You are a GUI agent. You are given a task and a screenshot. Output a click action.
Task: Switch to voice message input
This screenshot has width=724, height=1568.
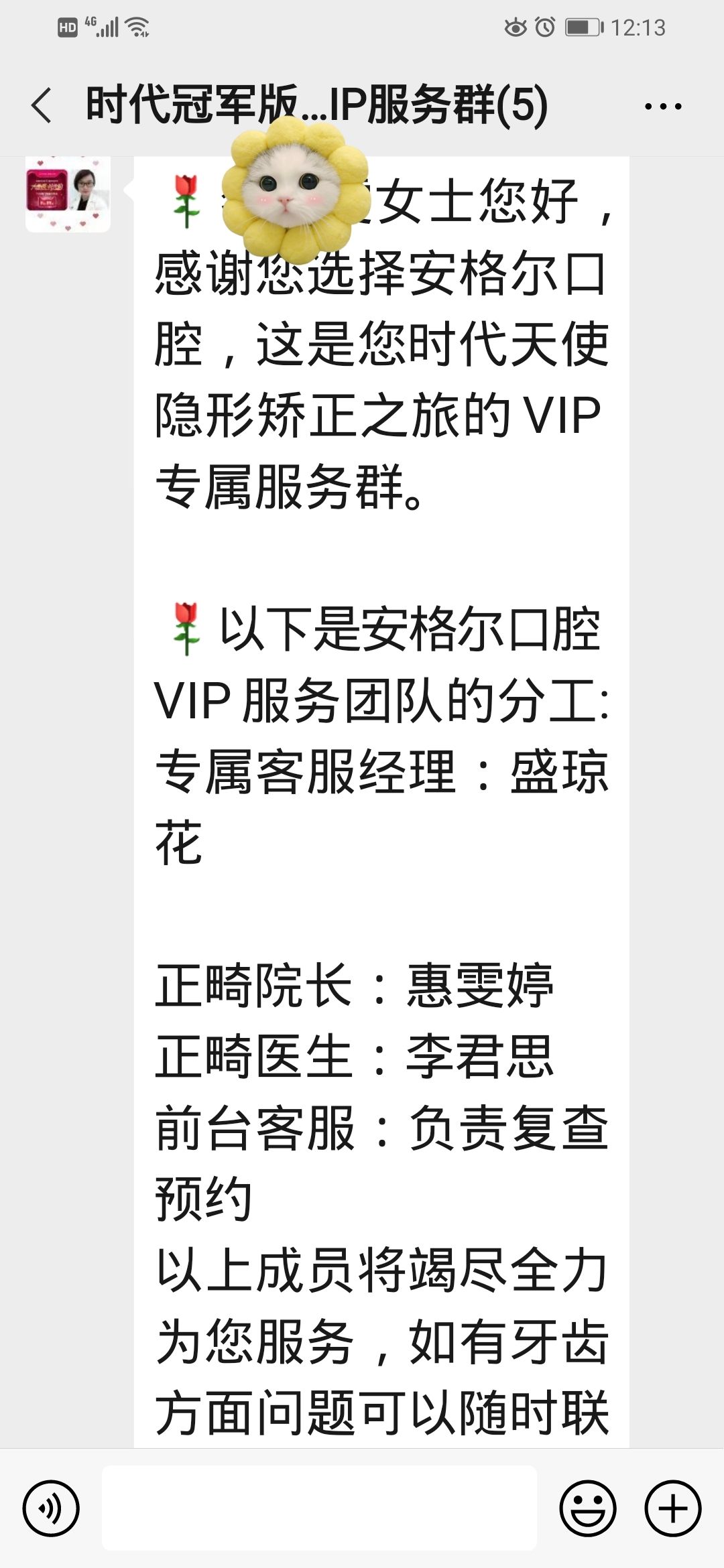click(51, 1508)
